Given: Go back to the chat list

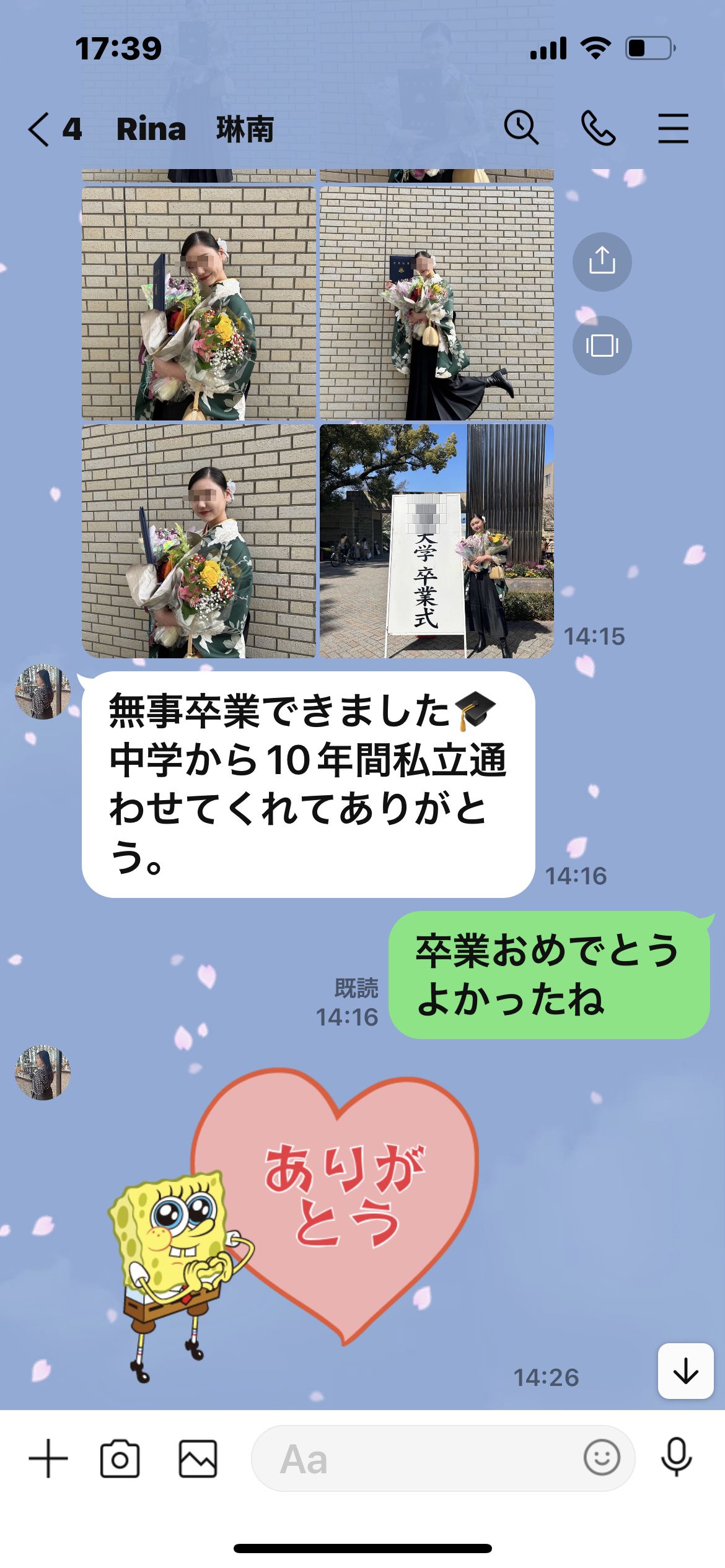Looking at the screenshot, I should point(38,129).
